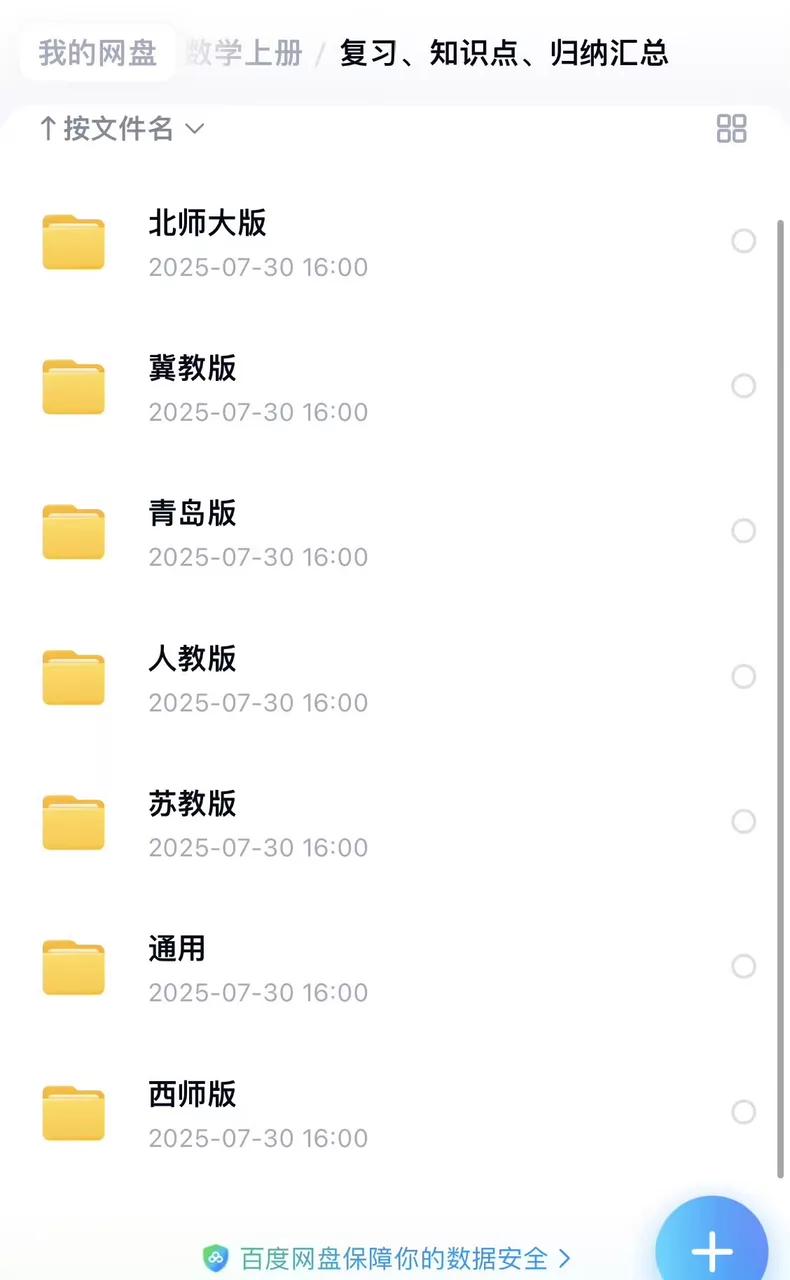Open the 北师大版 folder

click(208, 223)
